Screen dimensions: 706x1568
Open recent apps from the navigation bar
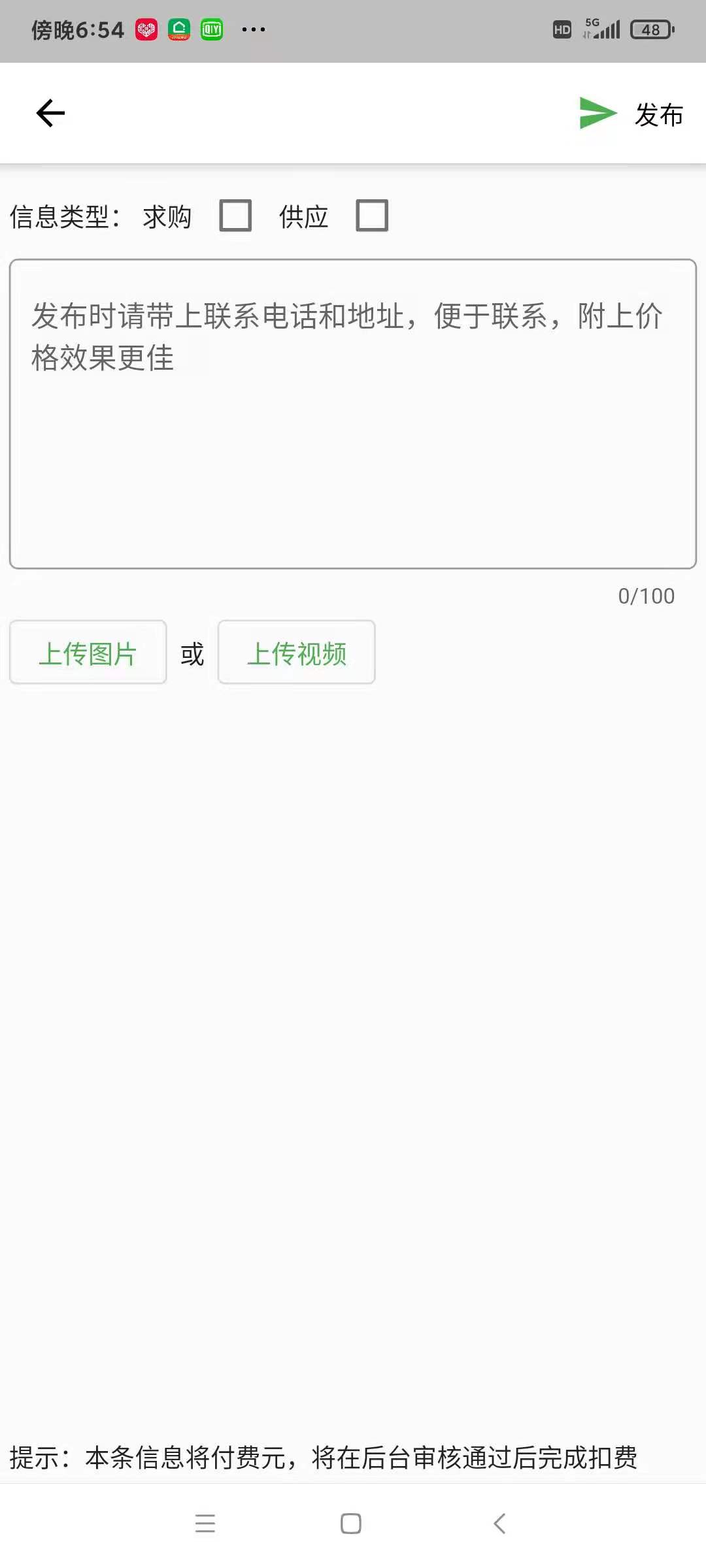[x=205, y=1523]
